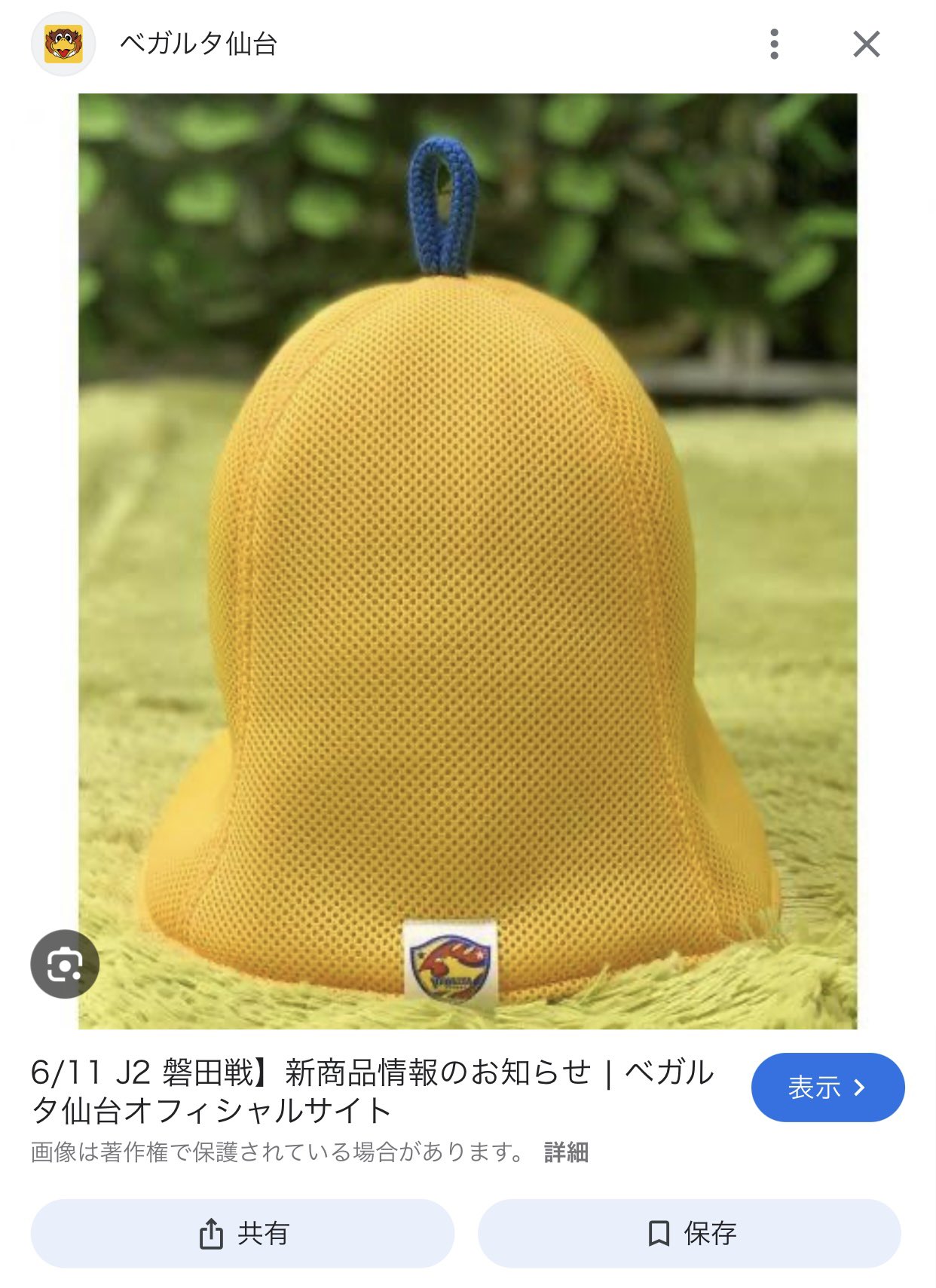Open the yellow sauna hat image
This screenshot has width=936, height=1288.
tap(467, 561)
